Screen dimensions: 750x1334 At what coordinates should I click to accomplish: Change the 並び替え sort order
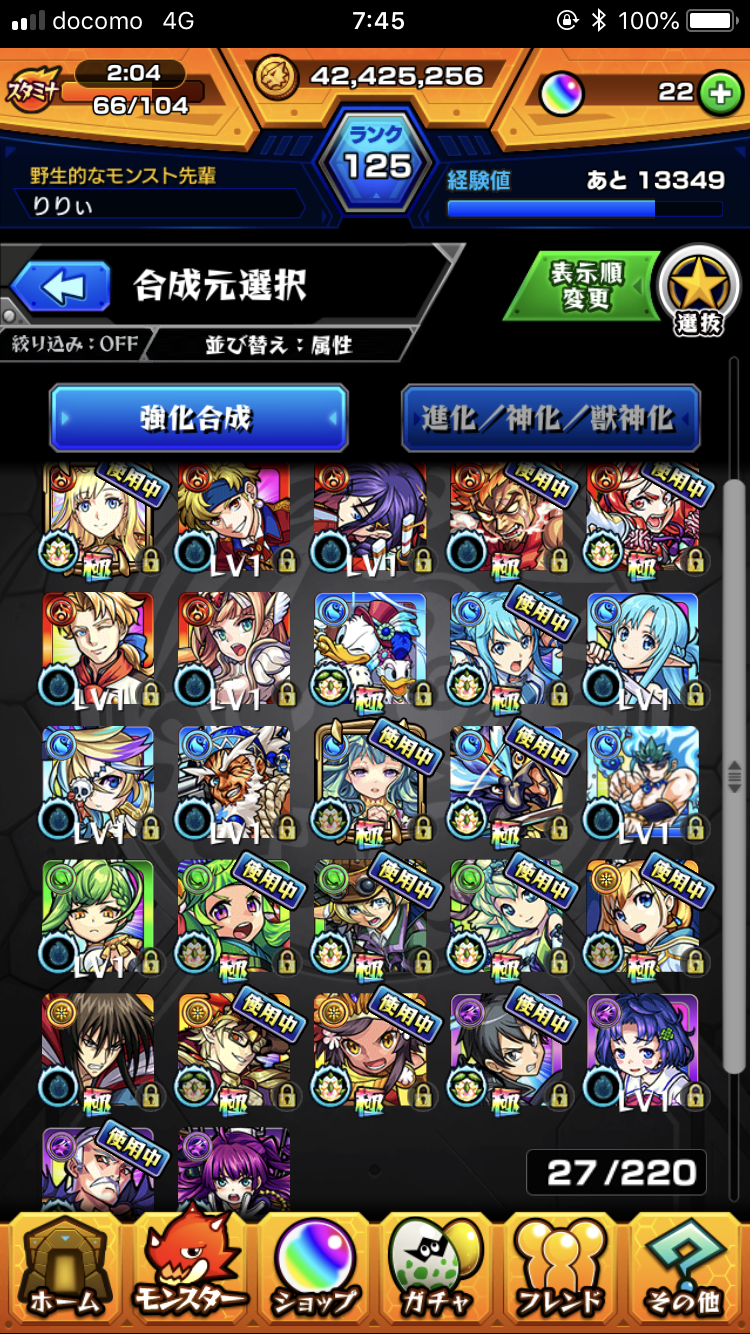[x=279, y=345]
